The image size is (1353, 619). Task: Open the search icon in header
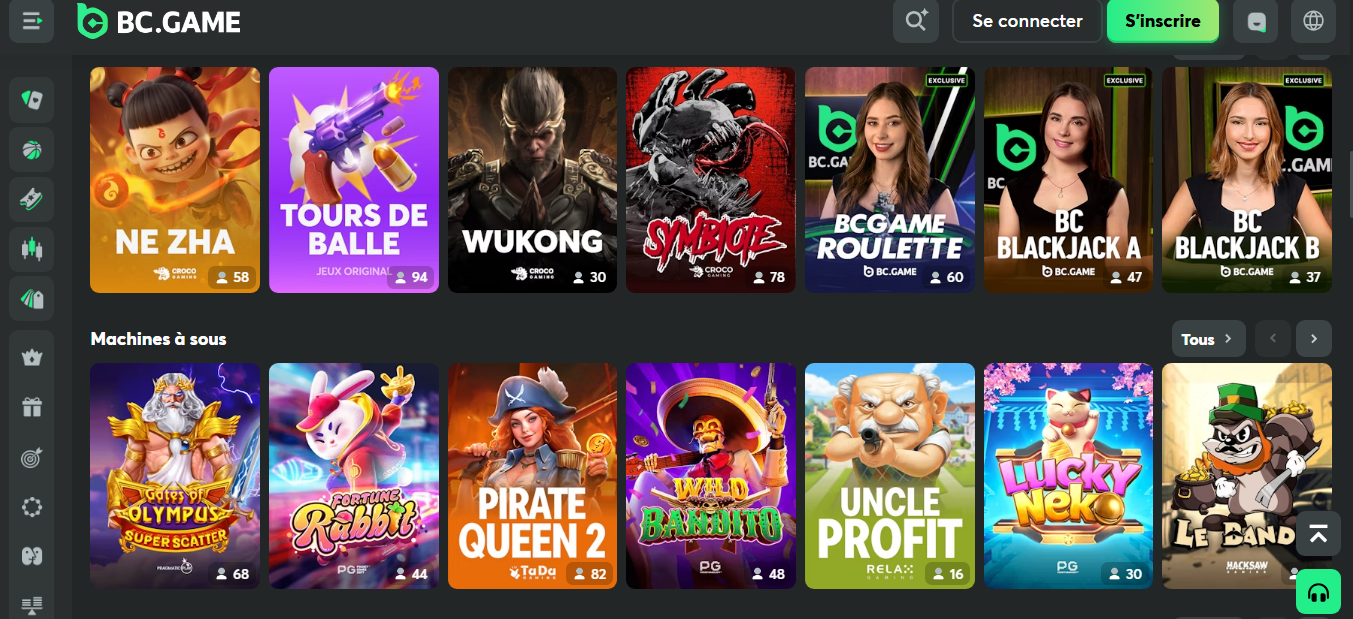(x=915, y=21)
